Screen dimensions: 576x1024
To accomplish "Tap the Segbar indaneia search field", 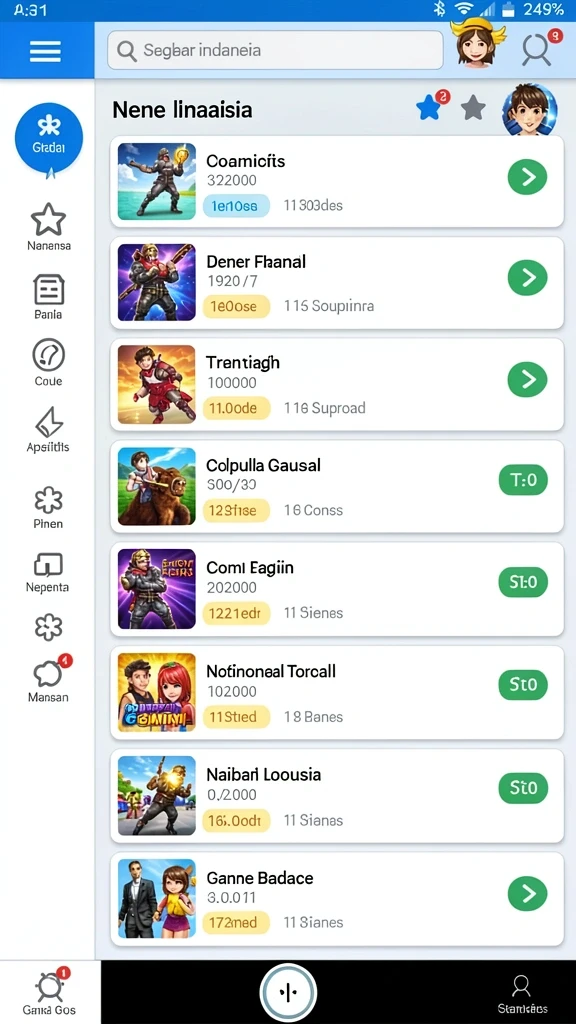I will [x=275, y=50].
